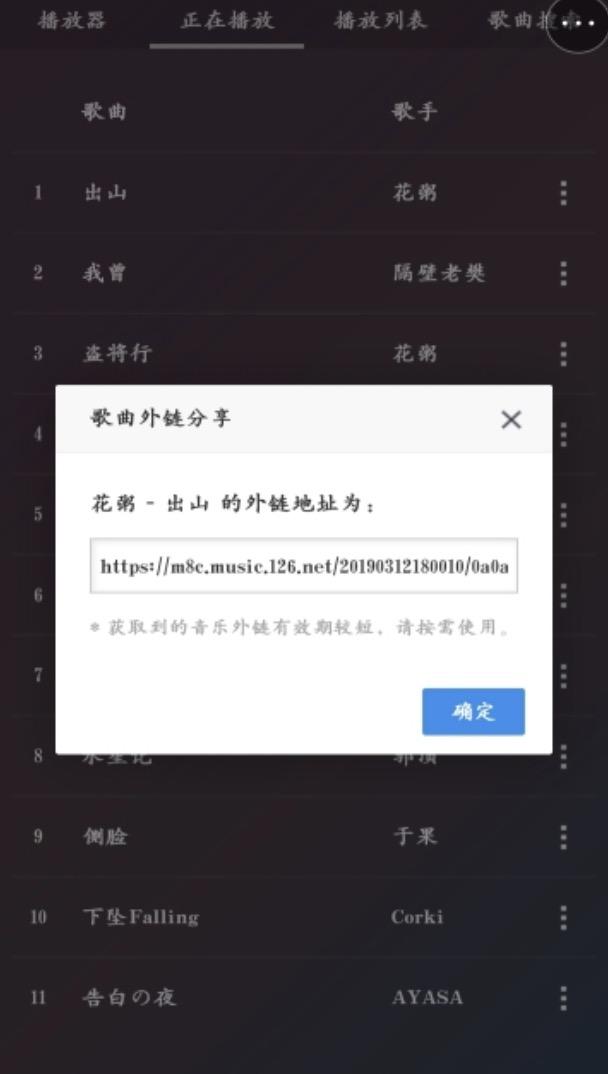Open the 正在播放 tab
Image resolution: width=608 pixels, height=1074 pixels.
(x=227, y=21)
